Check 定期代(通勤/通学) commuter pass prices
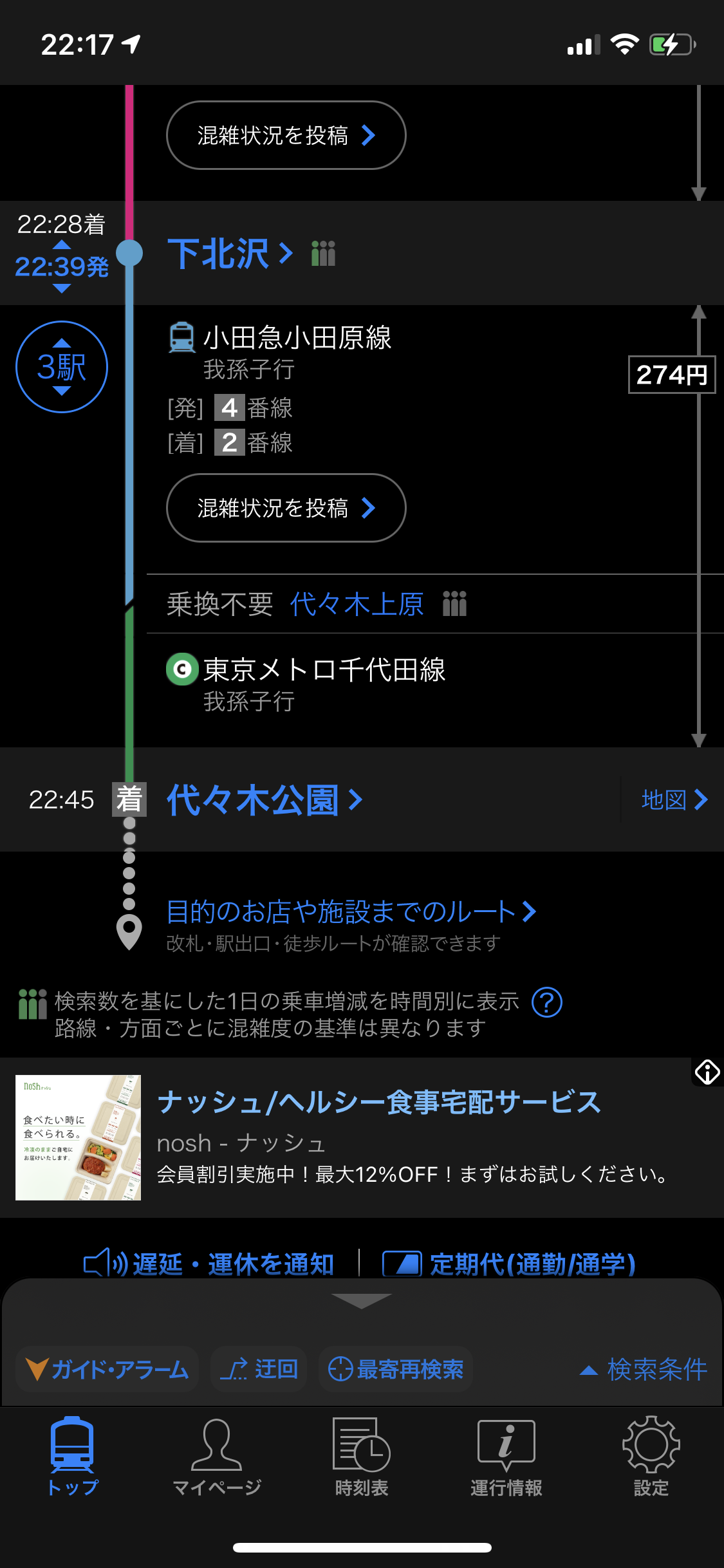 point(509,1264)
